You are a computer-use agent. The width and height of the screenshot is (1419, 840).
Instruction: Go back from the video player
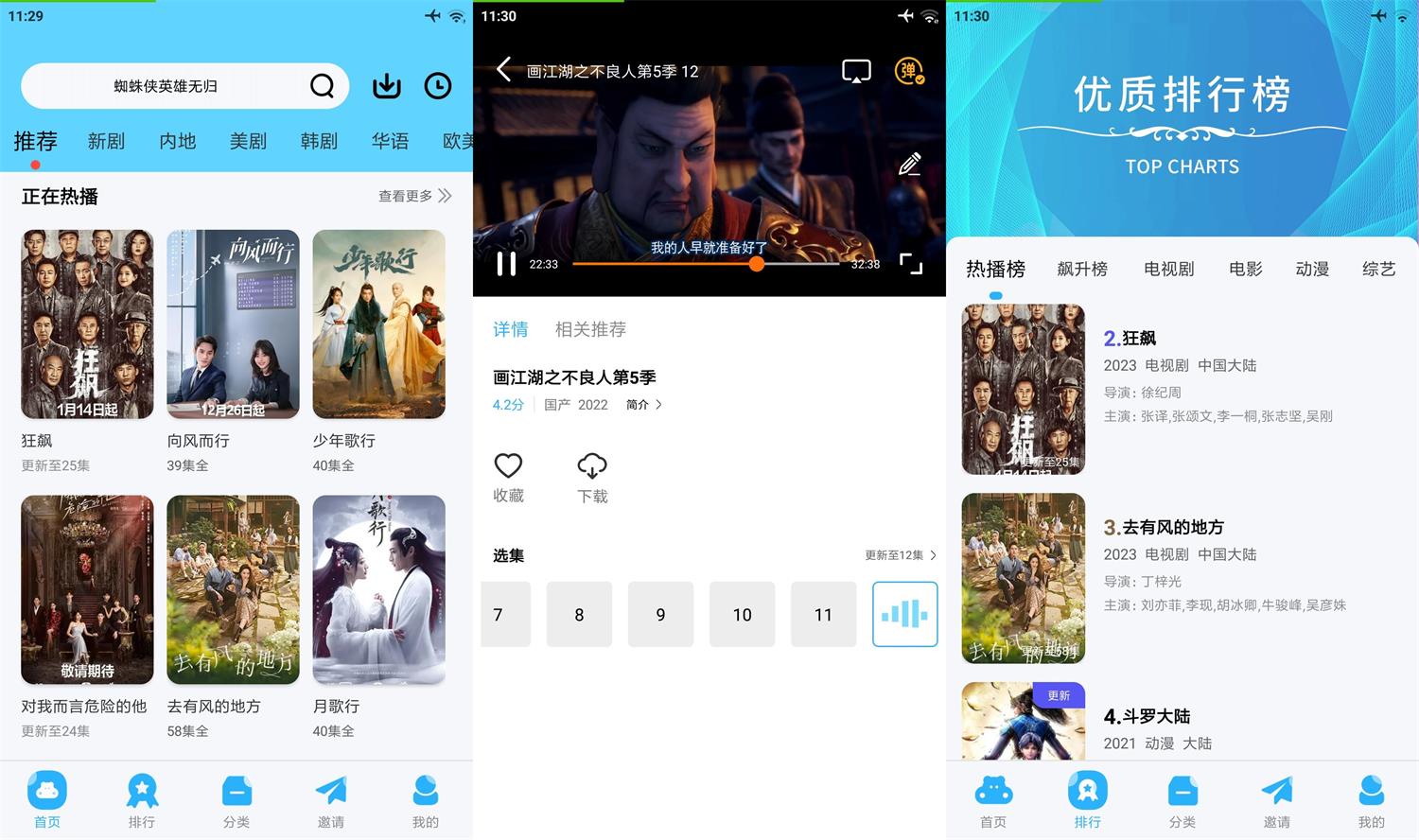coord(503,70)
